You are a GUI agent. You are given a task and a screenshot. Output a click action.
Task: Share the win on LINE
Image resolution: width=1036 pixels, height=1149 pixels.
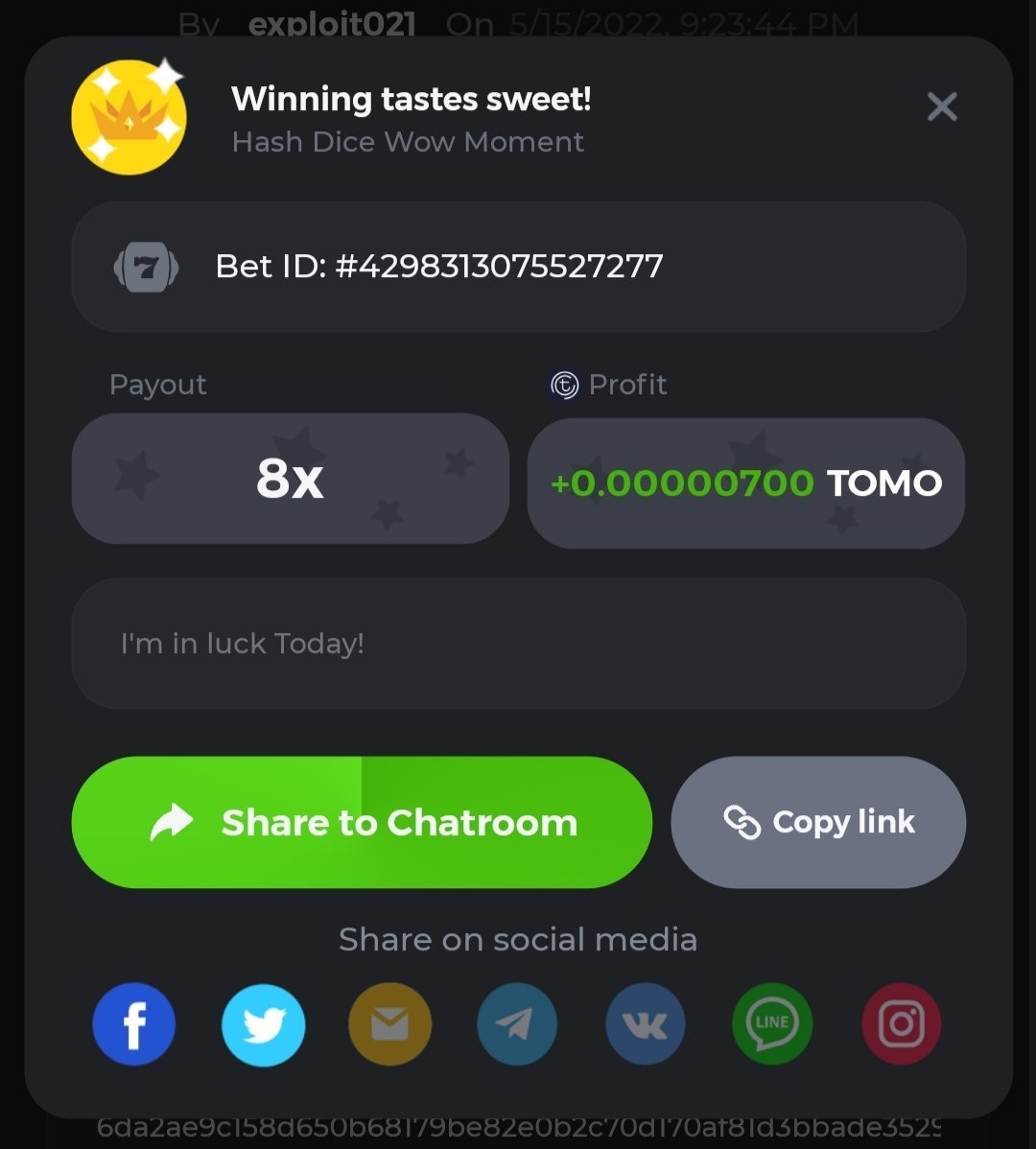click(772, 1022)
